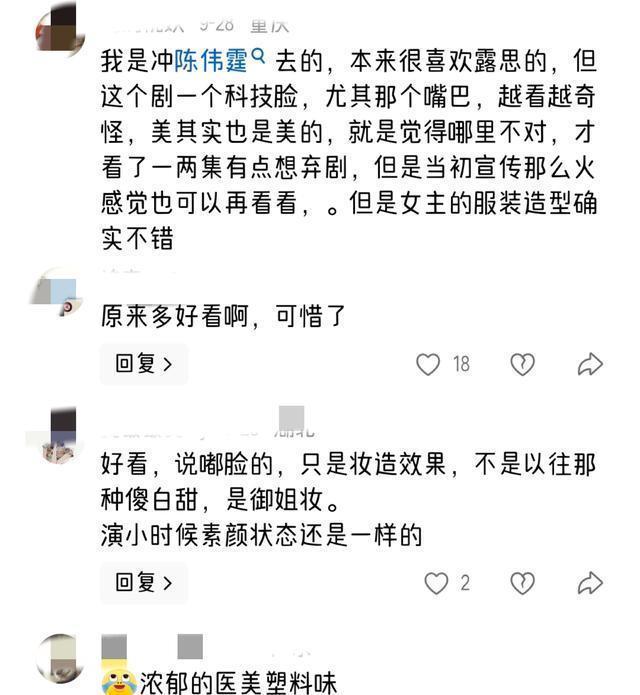Share the comment 原来多好看啊，可惜了
This screenshot has height=695, width=640.
pos(590,364)
